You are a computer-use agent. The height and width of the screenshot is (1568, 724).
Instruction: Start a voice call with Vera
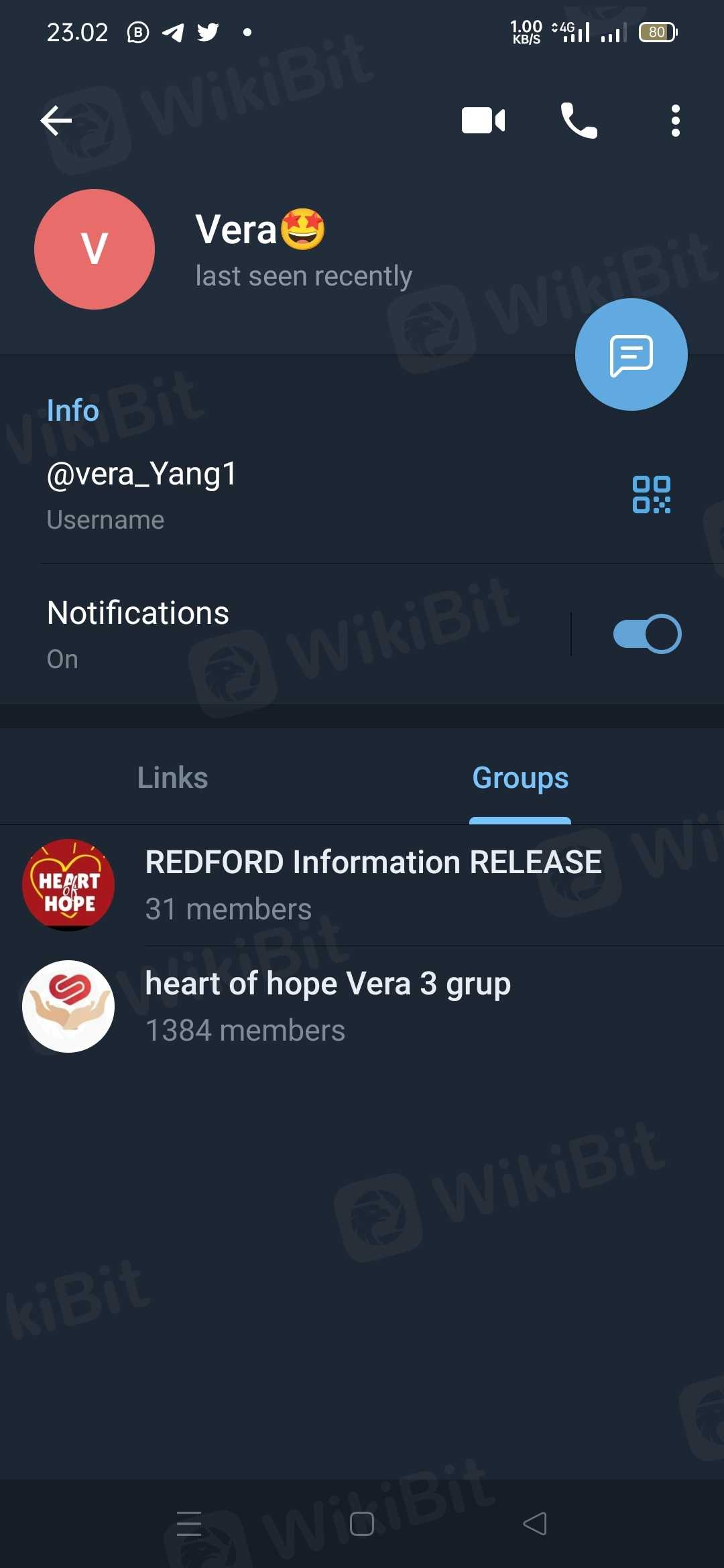[x=579, y=121]
